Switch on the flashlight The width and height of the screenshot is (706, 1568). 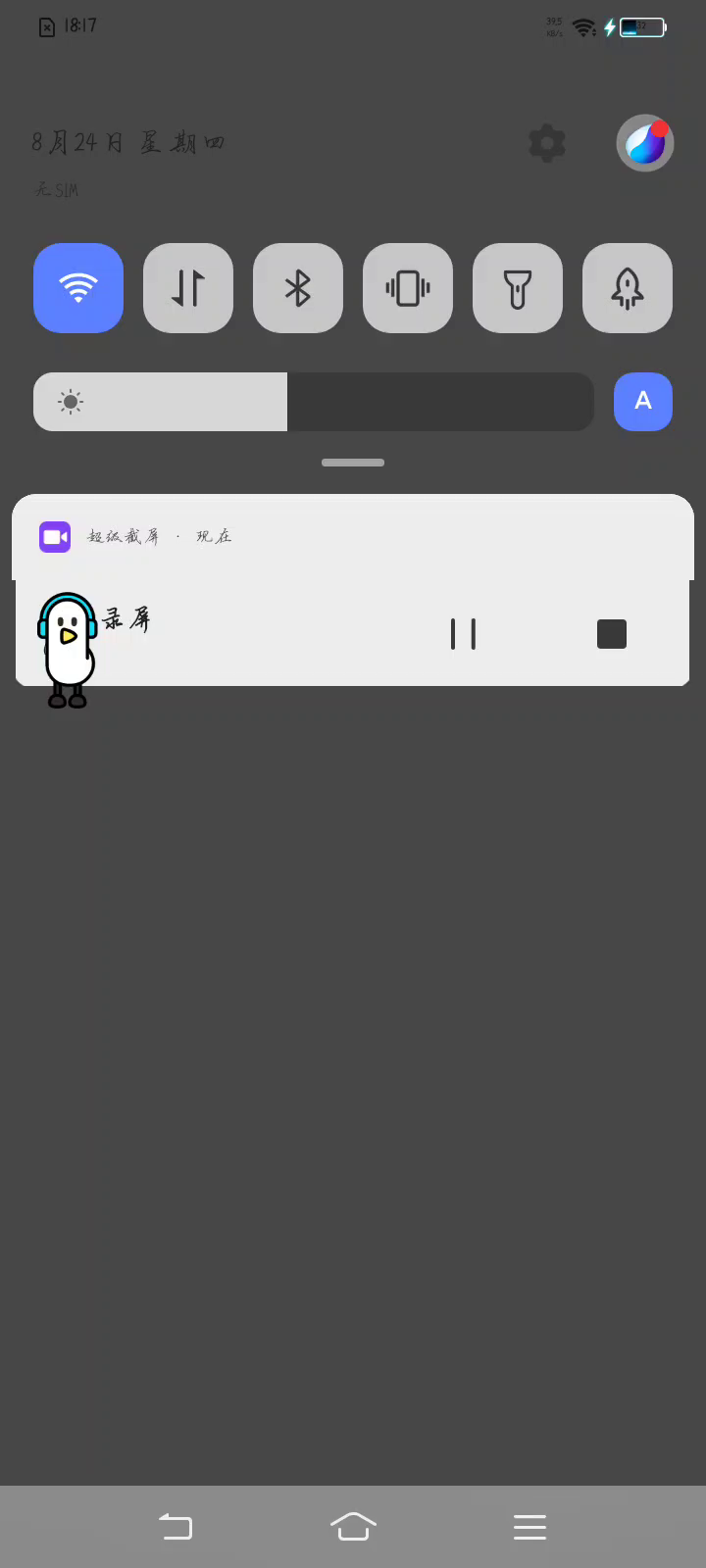pos(518,288)
